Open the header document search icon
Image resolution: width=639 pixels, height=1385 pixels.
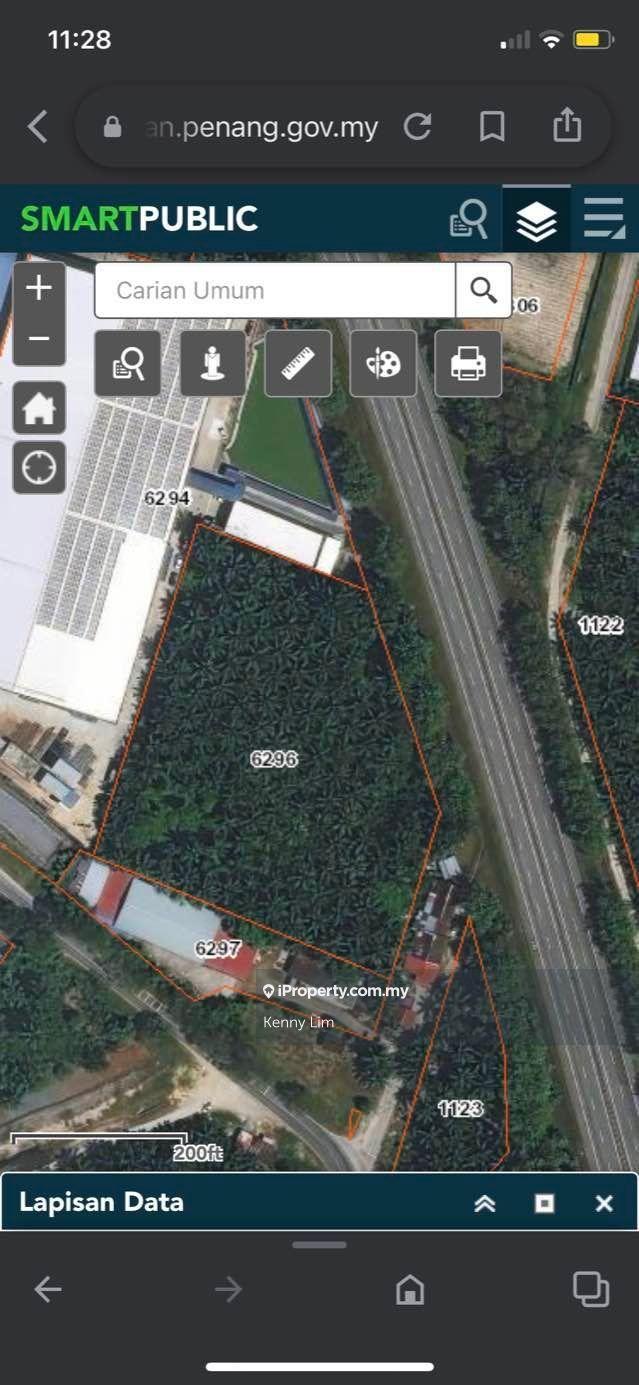tap(468, 220)
